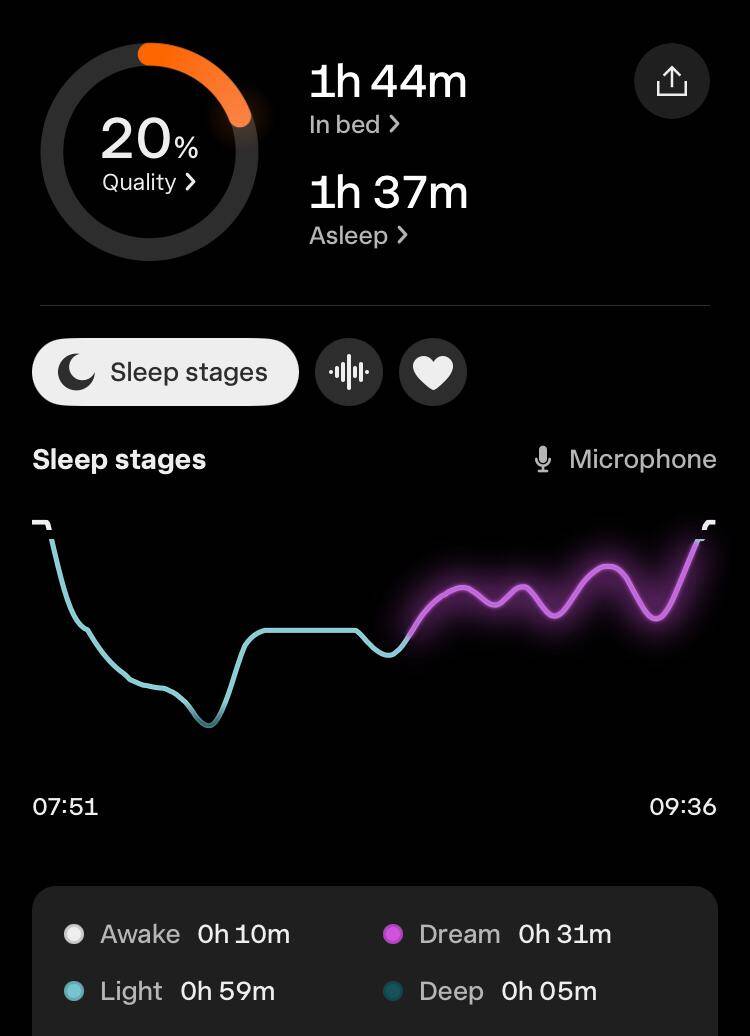Open the sleep Quality details
Image resolution: width=750 pixels, height=1036 pixels.
click(149, 183)
